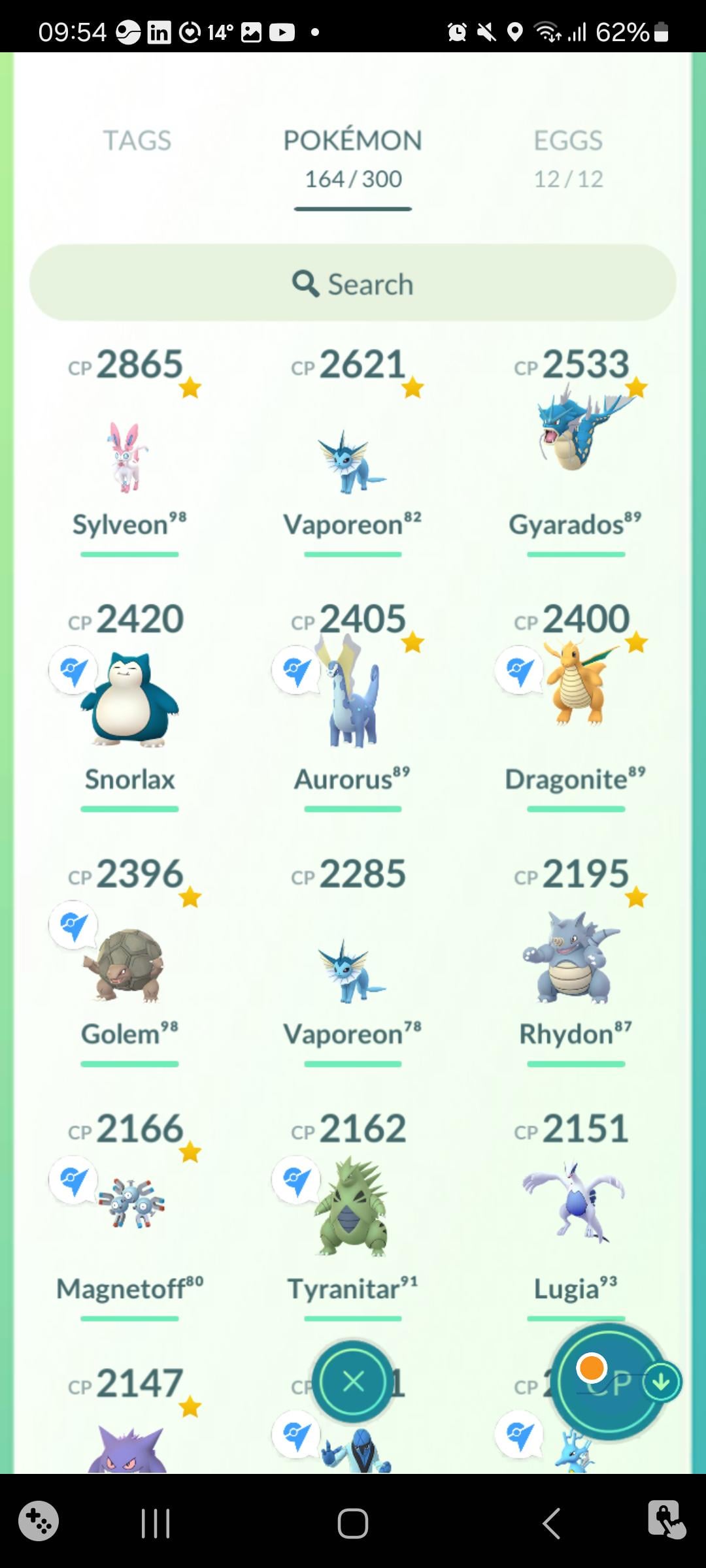
Task: Open the Gengar card with CP 2147
Action: click(129, 1437)
